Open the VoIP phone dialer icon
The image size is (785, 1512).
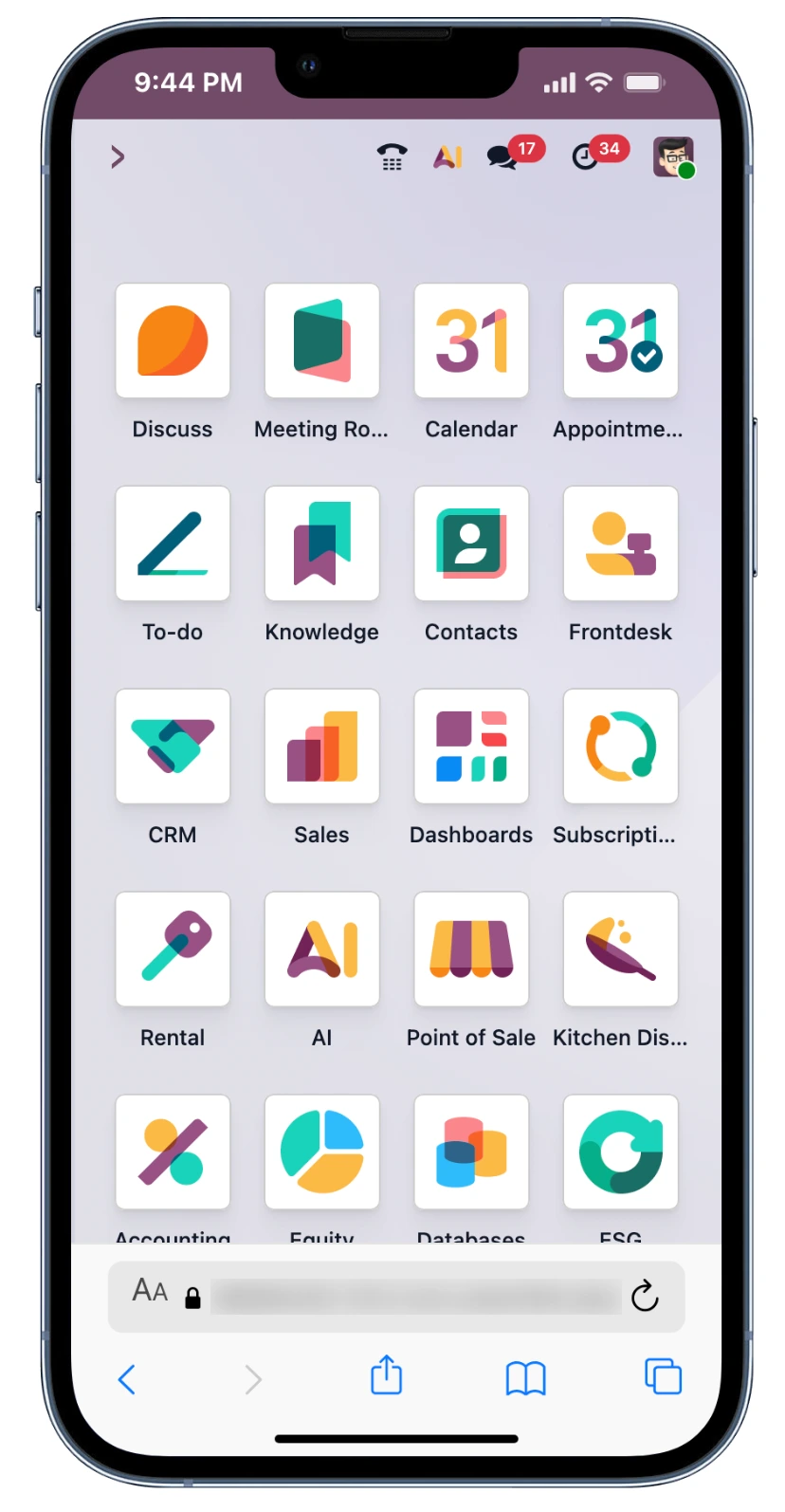(392, 157)
